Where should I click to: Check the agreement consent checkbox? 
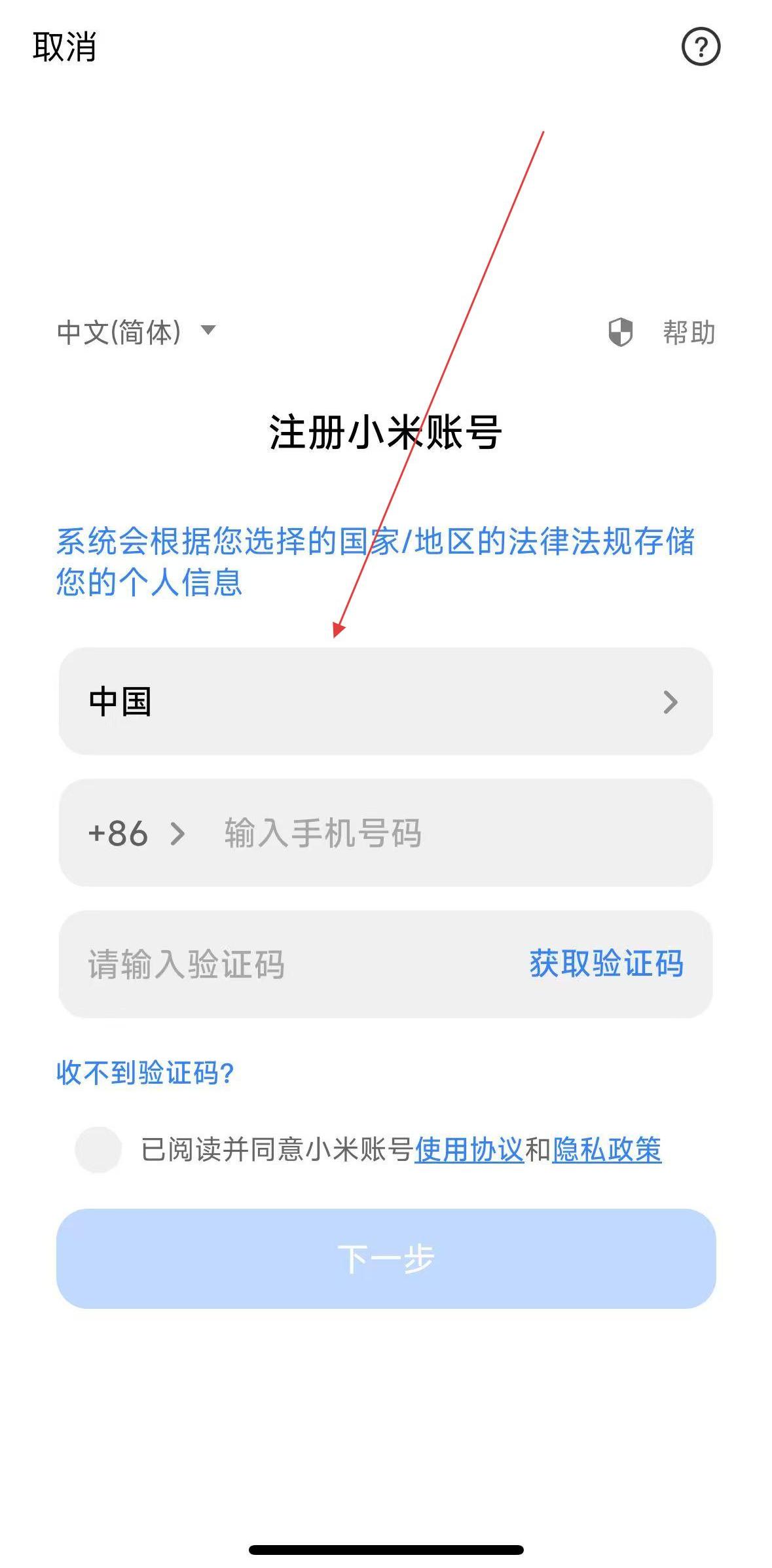click(98, 1150)
